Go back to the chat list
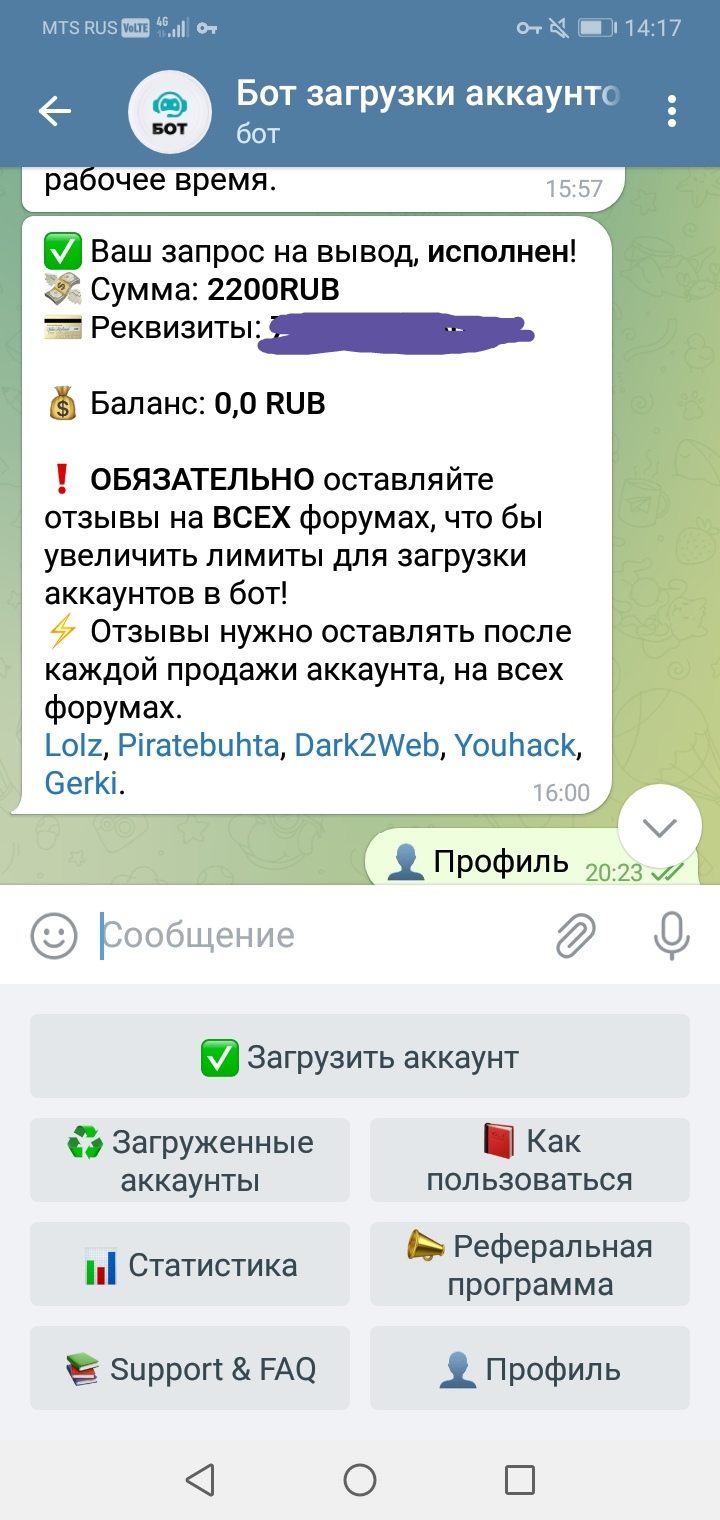This screenshot has height=1520, width=720. (55, 111)
